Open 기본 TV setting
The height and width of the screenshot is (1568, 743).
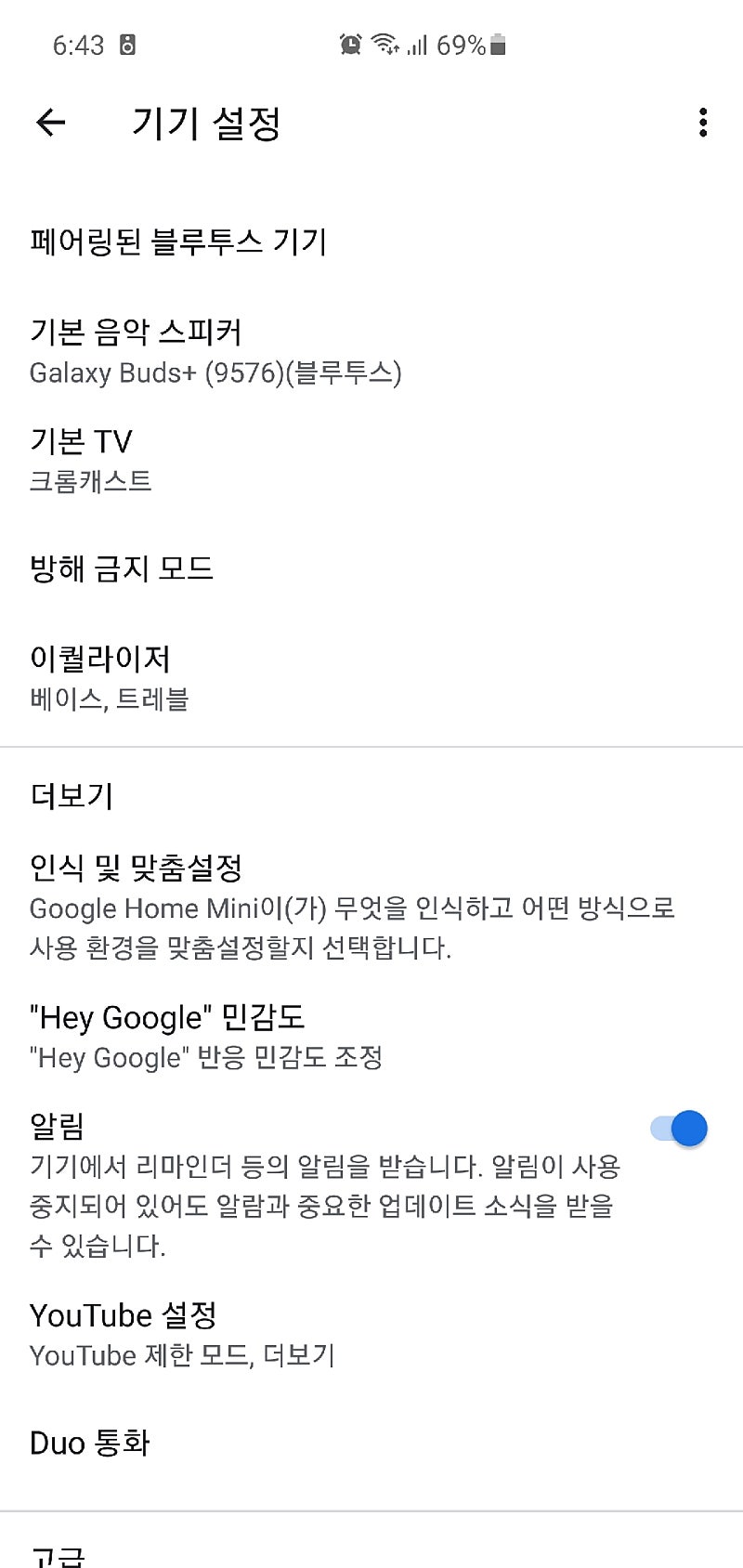(91, 460)
